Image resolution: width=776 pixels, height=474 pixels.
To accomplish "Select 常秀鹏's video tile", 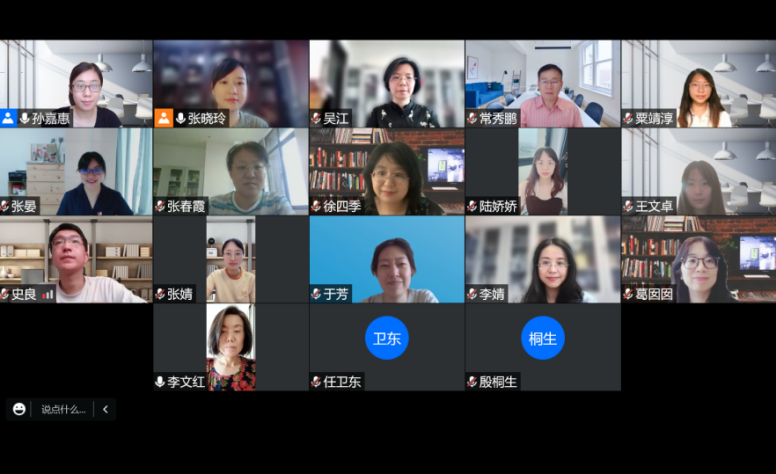I will (x=542, y=83).
